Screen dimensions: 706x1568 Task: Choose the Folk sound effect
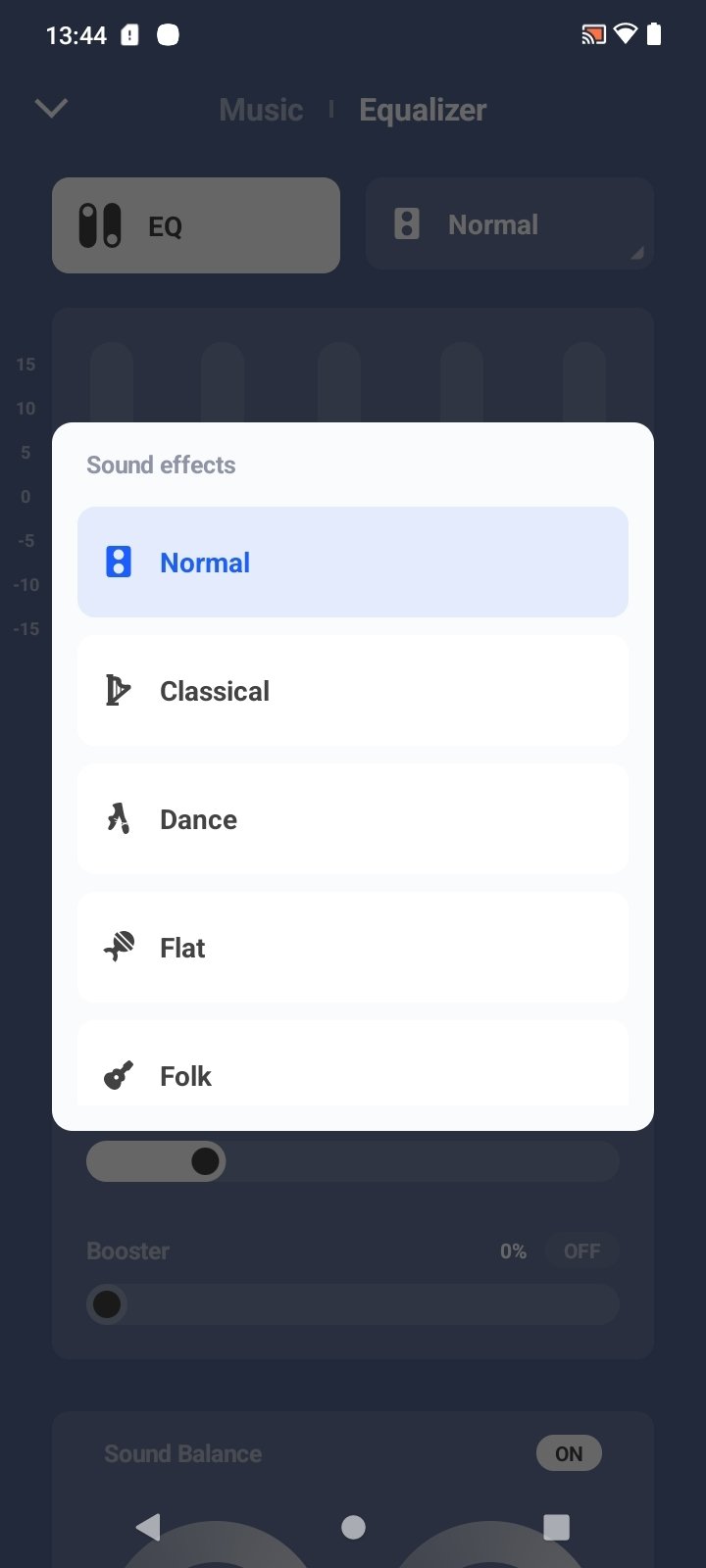click(x=353, y=1064)
